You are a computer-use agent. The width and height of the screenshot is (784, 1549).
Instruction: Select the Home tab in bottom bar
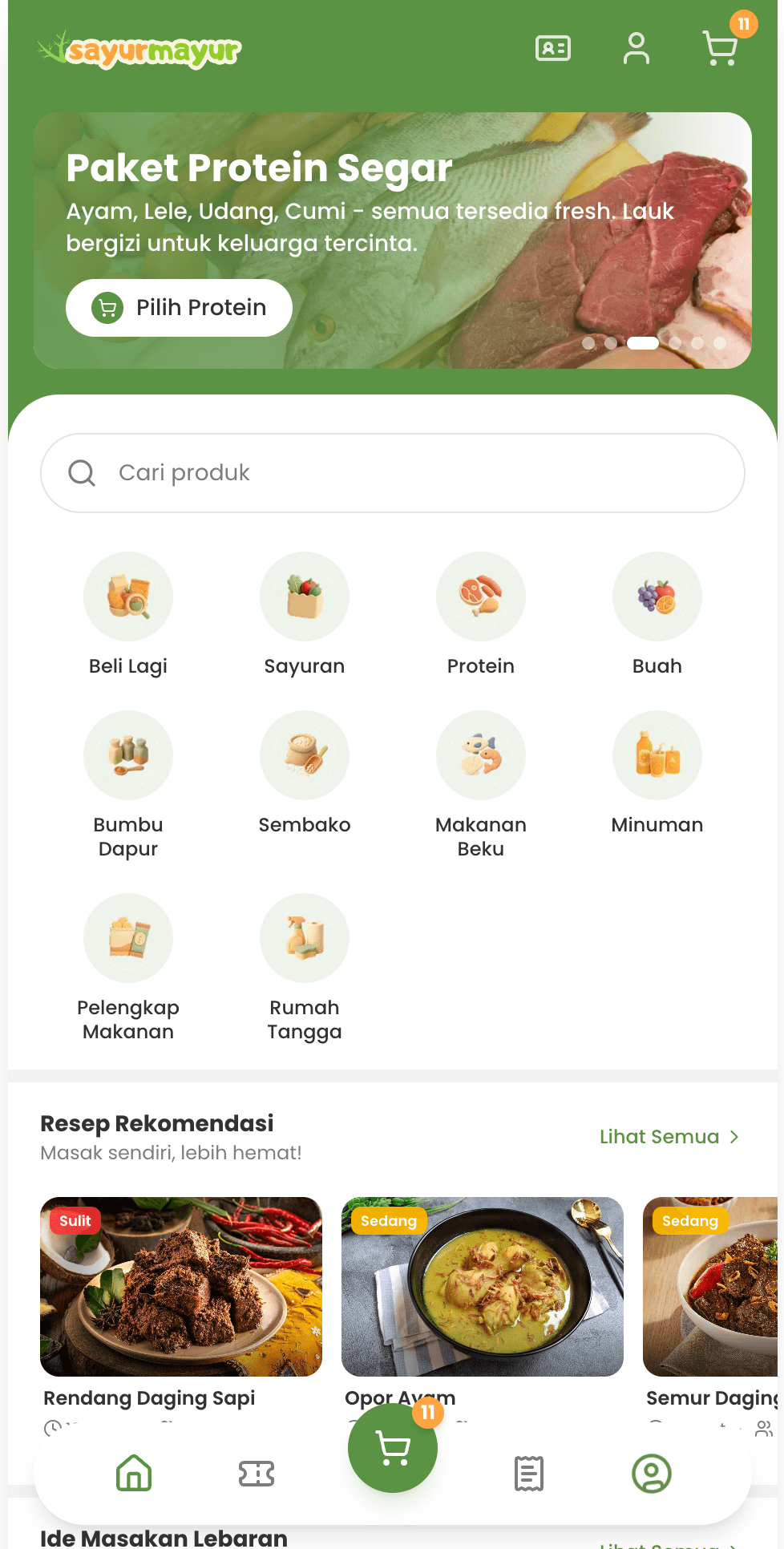pos(134,1474)
